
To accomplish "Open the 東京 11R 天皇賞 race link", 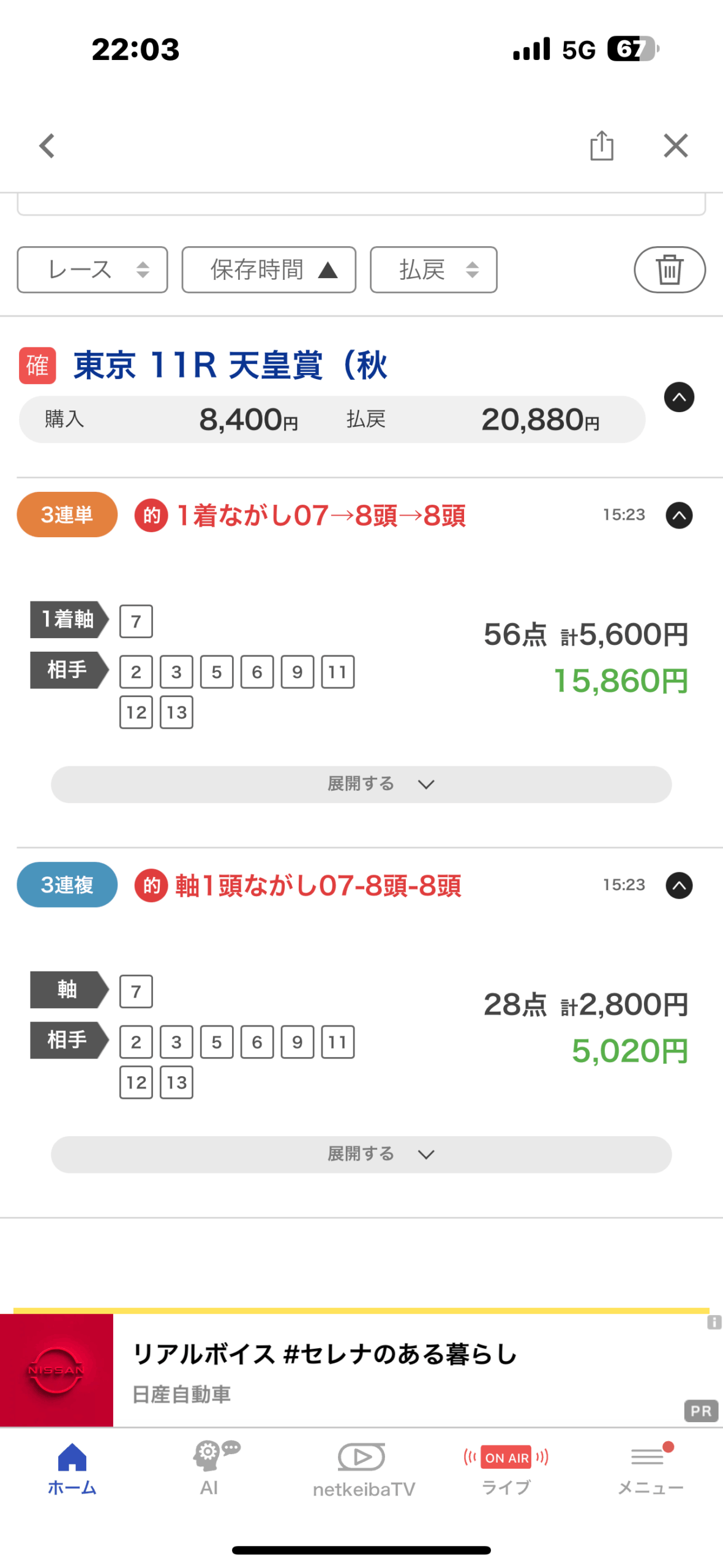I will (x=230, y=366).
